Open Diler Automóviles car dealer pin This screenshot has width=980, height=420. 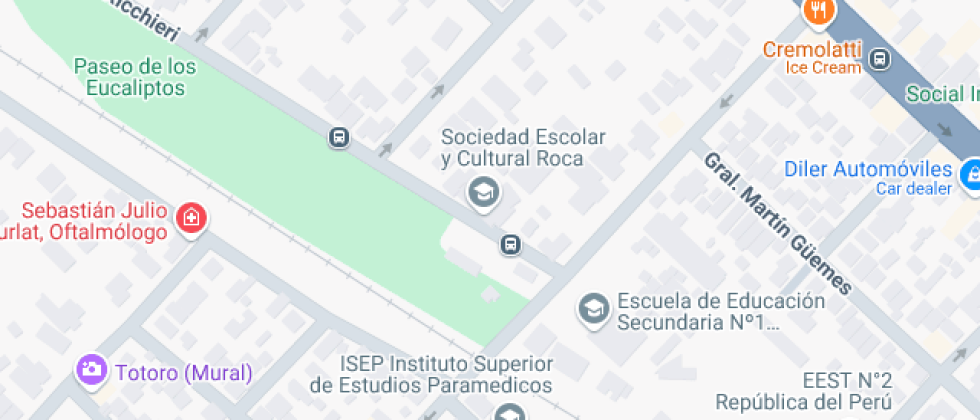click(969, 176)
